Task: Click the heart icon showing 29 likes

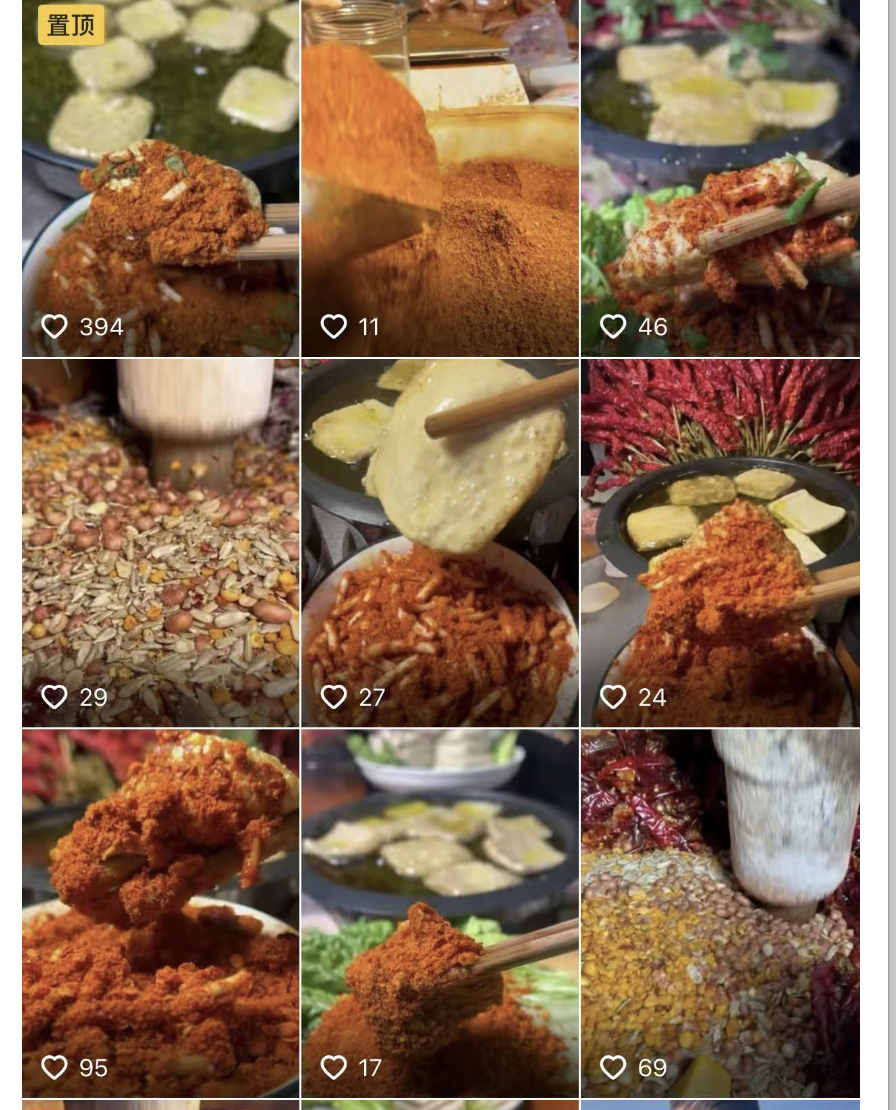Action: (x=54, y=697)
